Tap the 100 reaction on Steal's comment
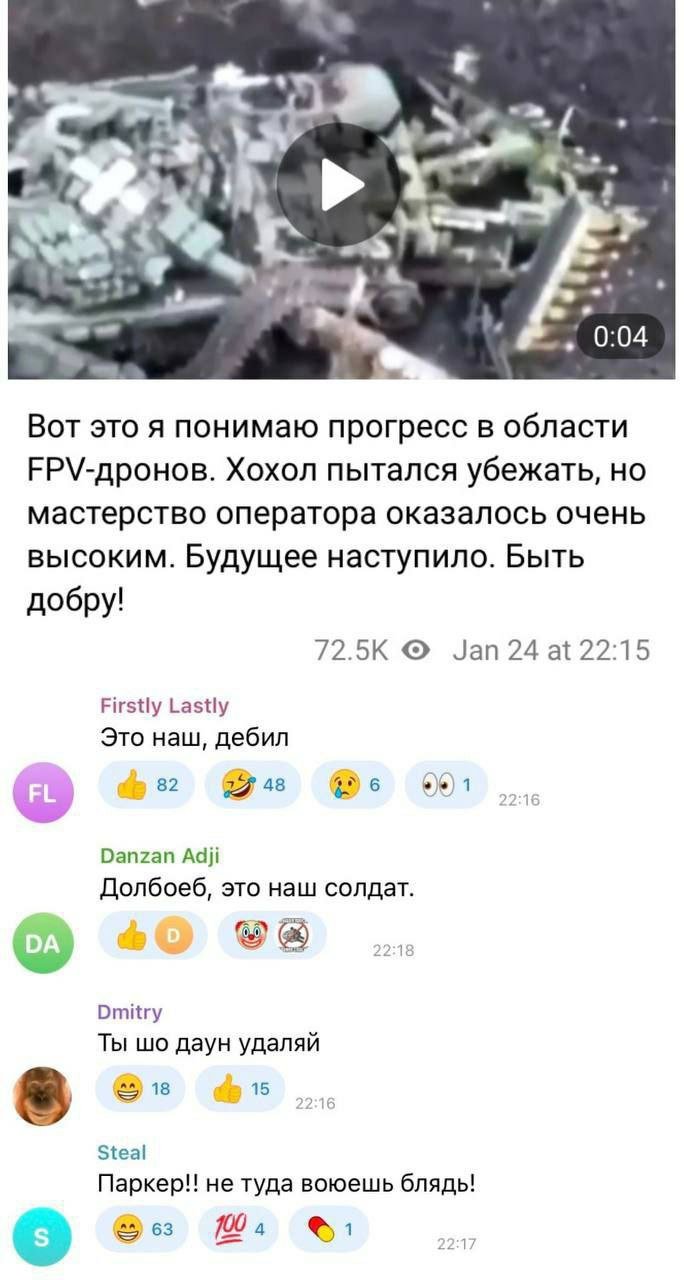684x1280 pixels. coord(238,1230)
